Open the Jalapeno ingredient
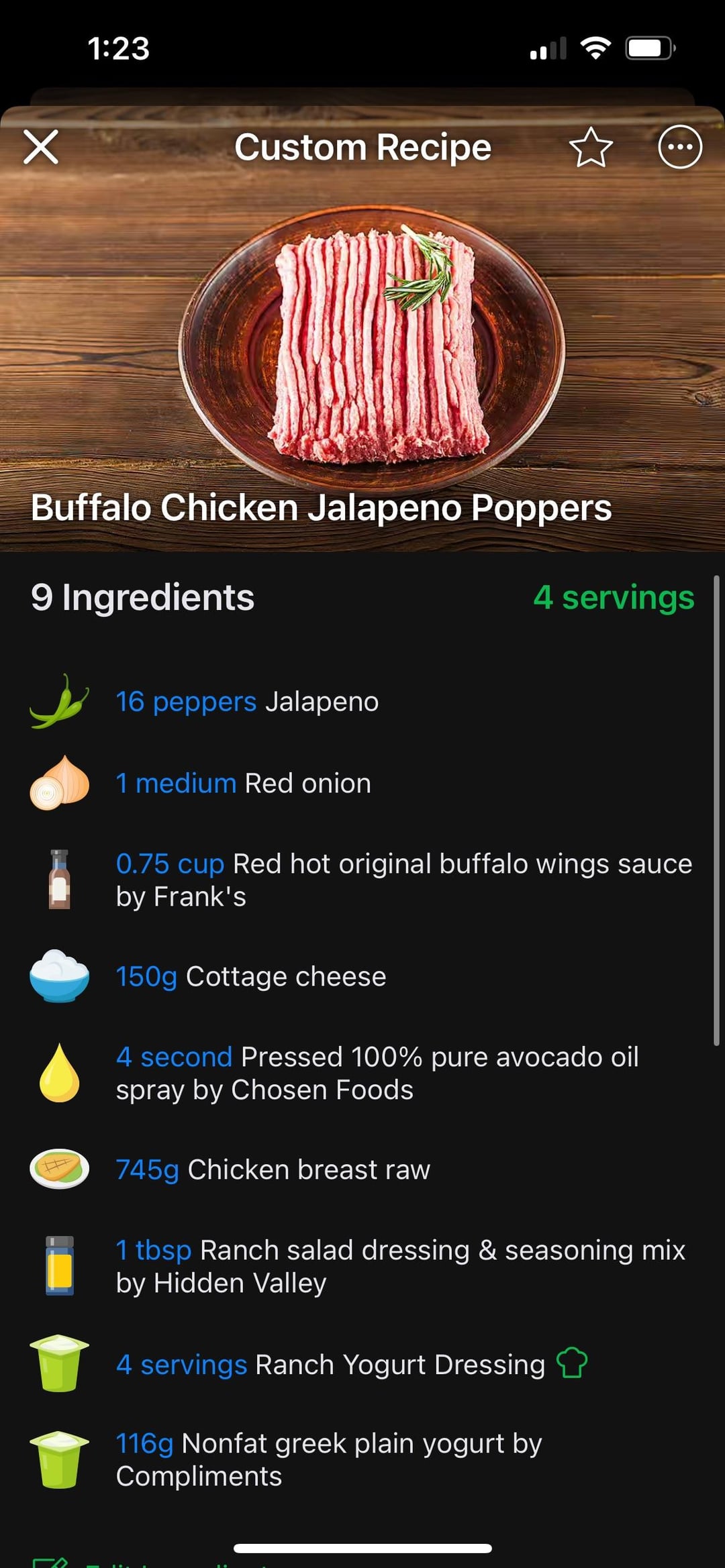 coord(247,702)
